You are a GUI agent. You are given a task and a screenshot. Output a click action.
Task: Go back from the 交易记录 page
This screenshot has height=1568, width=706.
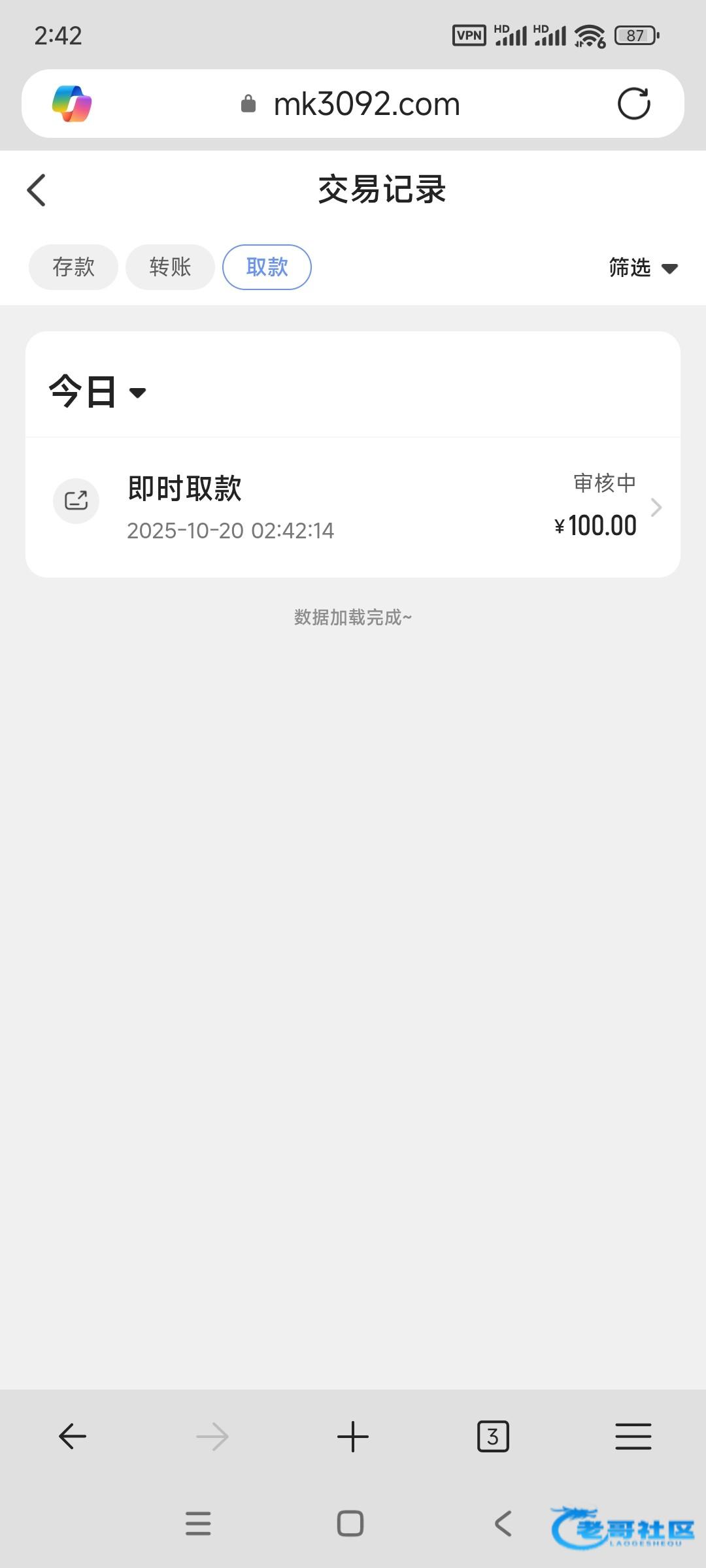37,190
